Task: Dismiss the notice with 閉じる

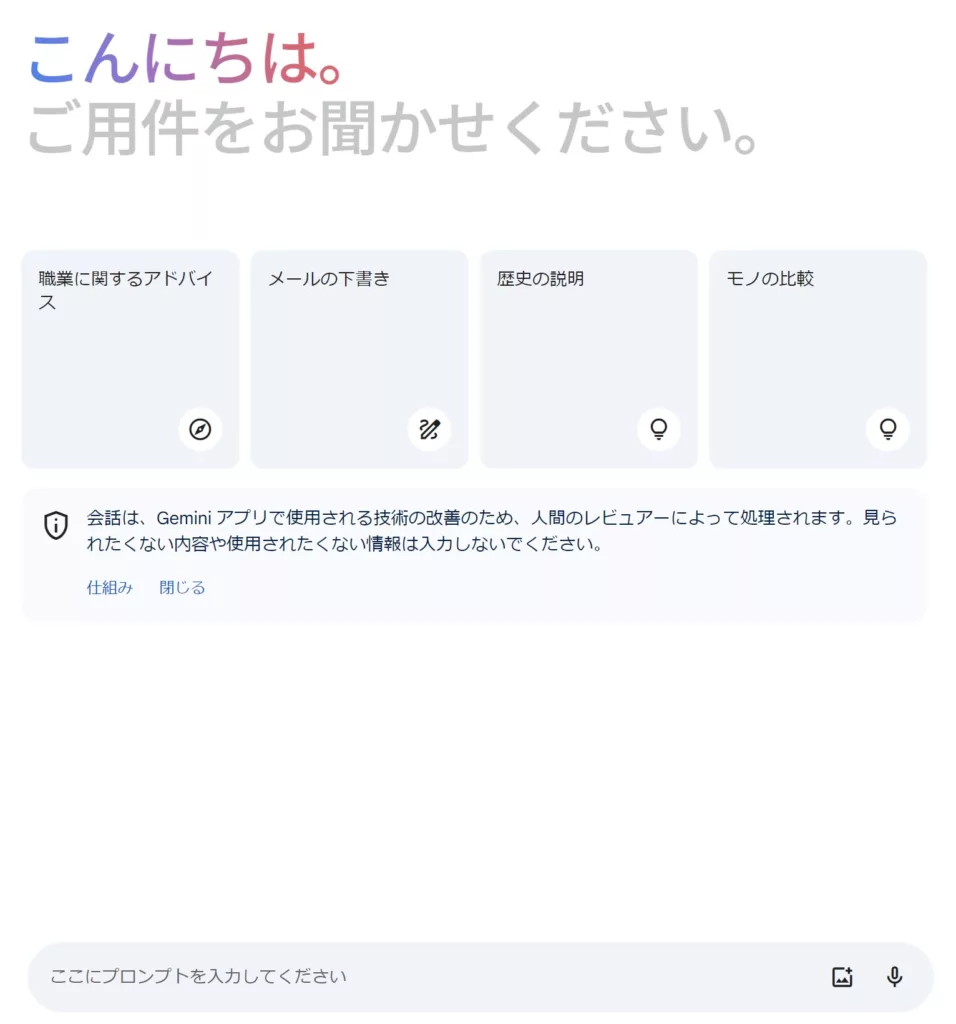Action: (182, 587)
